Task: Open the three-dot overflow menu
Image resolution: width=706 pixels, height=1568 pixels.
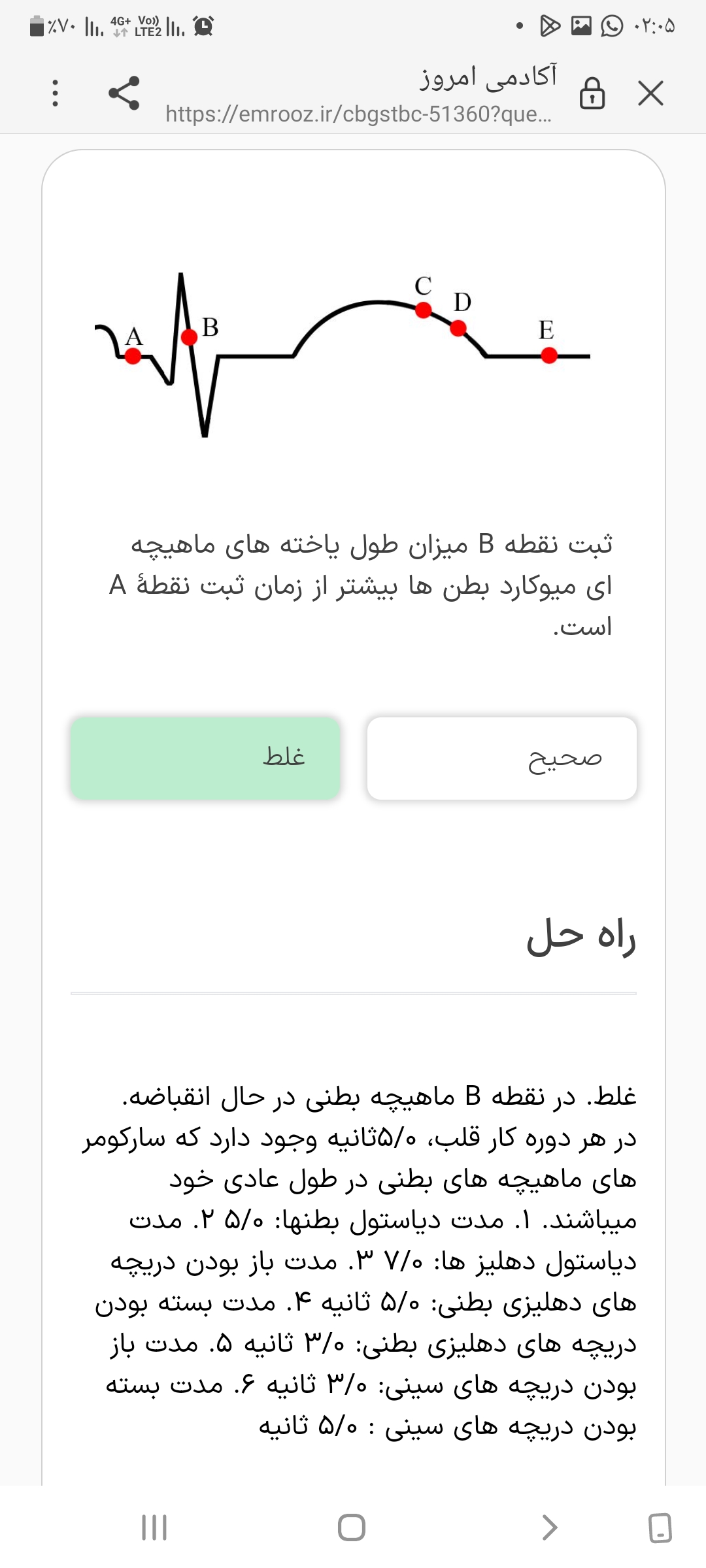Action: coord(56,93)
